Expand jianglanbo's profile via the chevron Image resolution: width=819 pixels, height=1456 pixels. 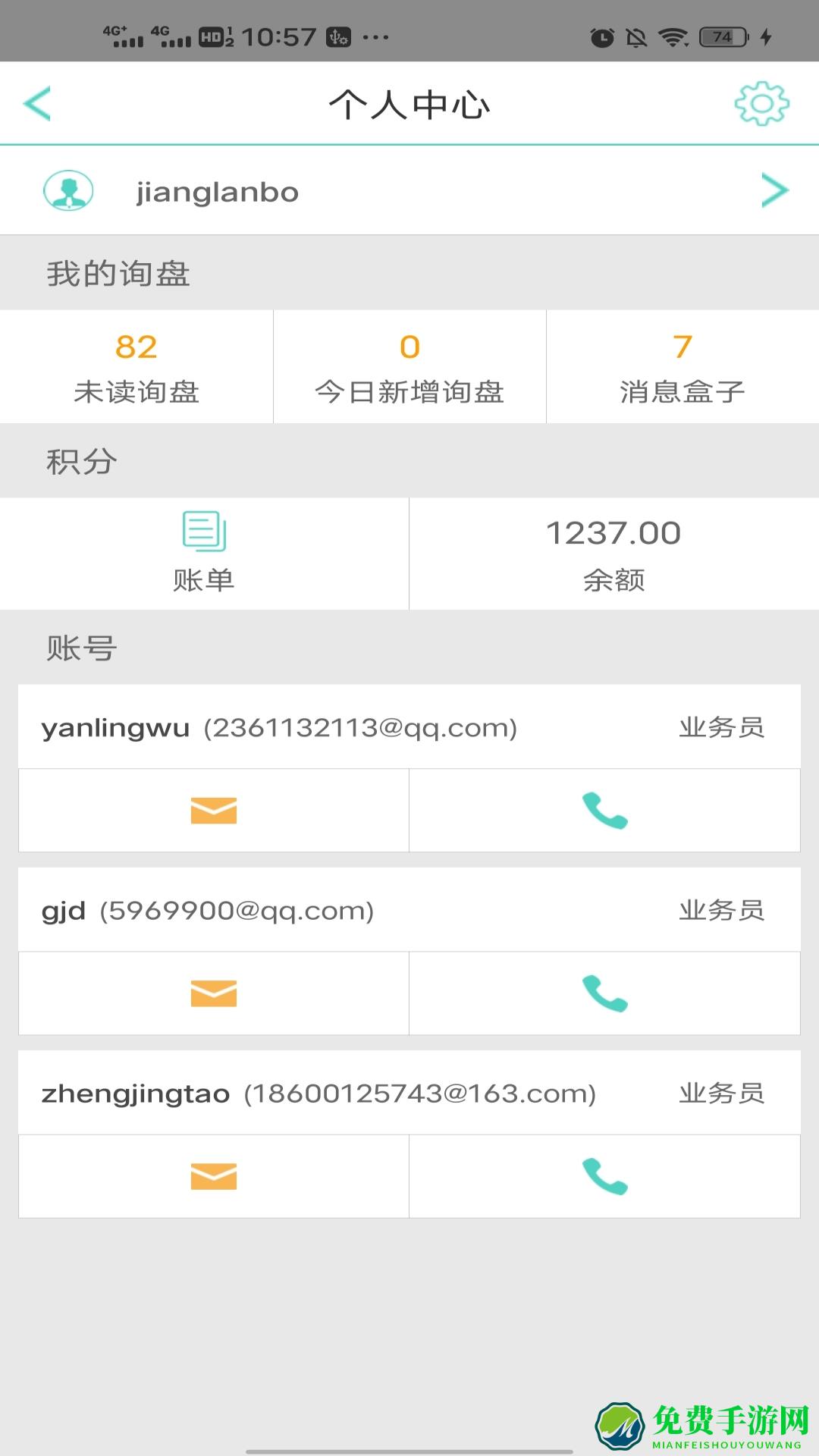tap(775, 191)
